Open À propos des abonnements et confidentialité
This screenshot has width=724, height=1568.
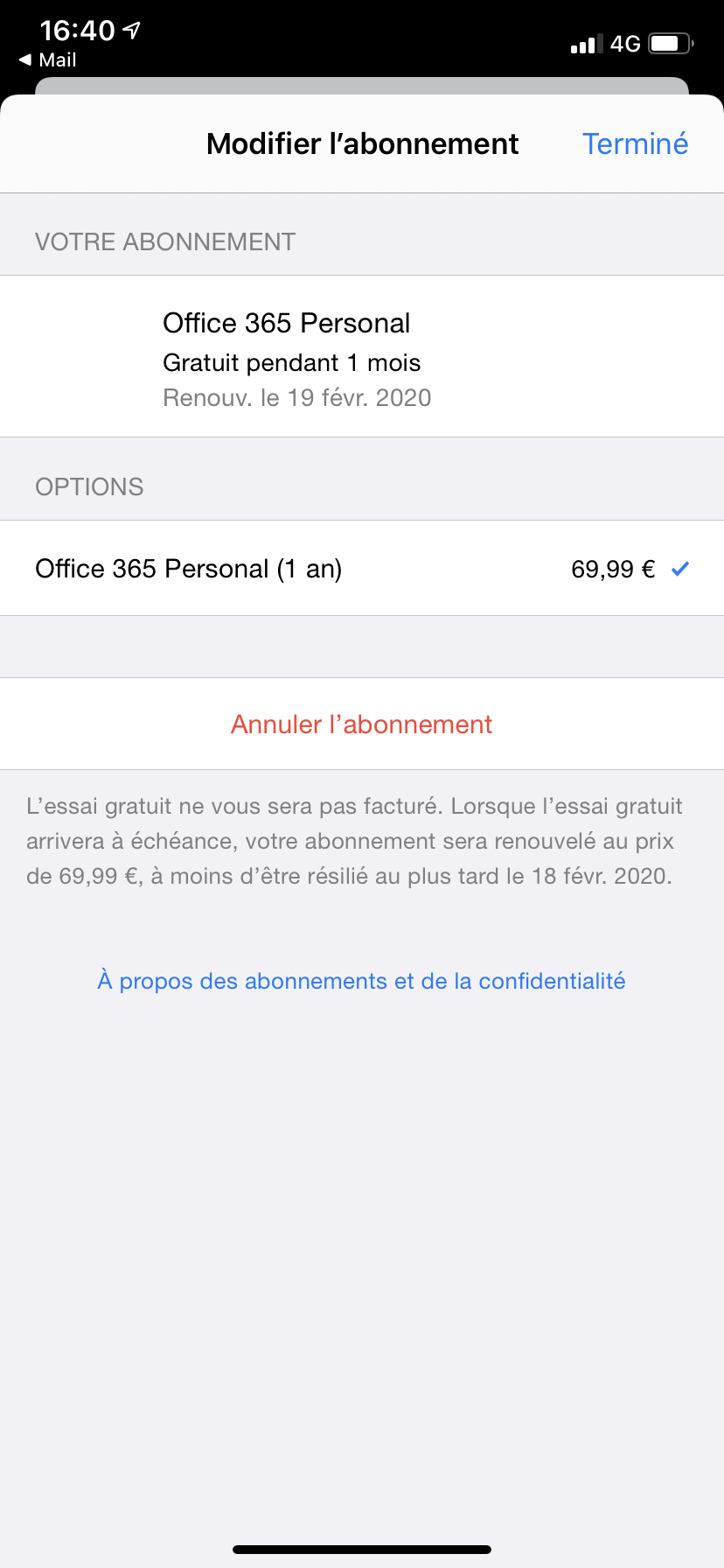pos(362,981)
